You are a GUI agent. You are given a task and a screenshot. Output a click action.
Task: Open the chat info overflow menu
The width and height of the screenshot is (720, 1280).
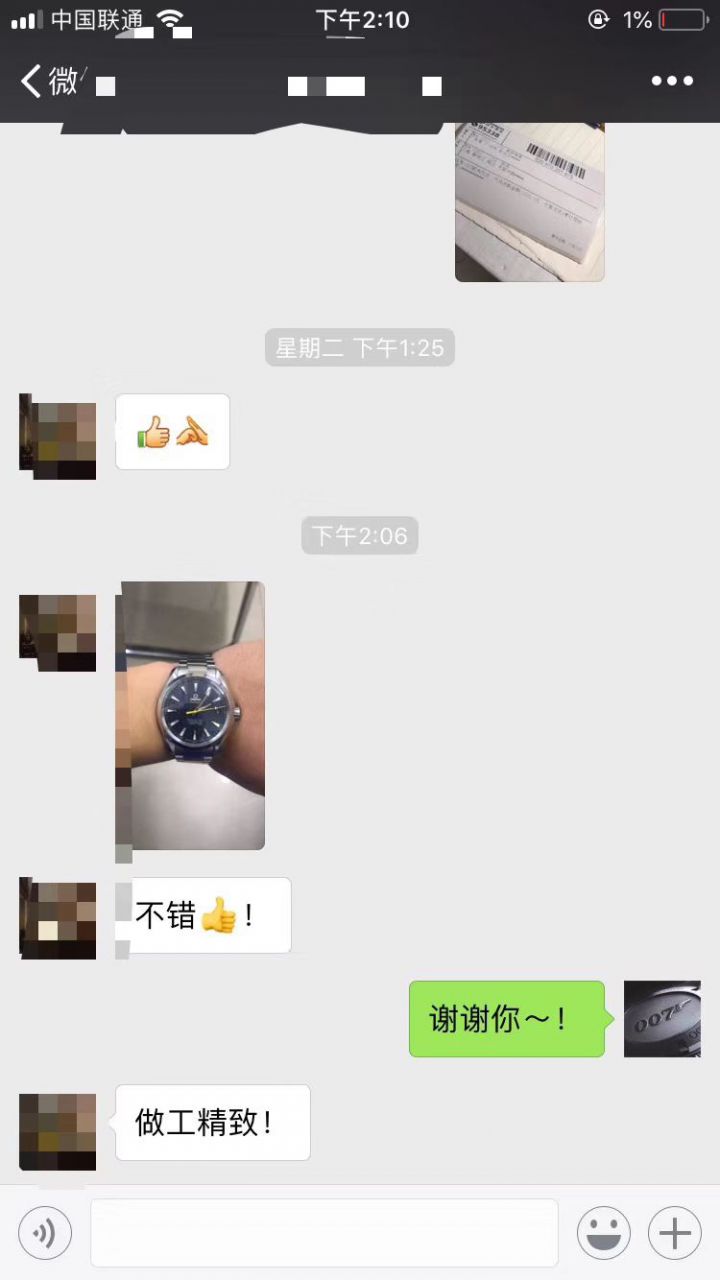point(672,82)
